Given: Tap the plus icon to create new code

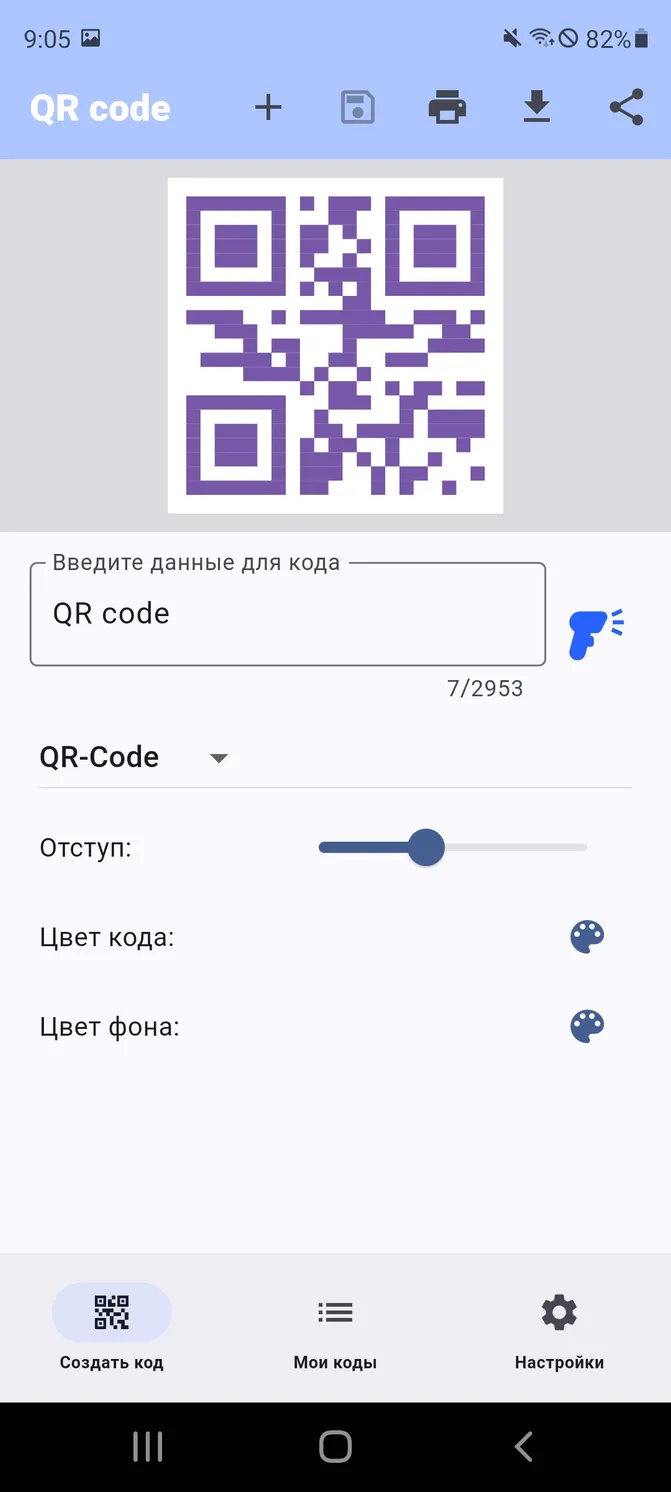Looking at the screenshot, I should point(268,107).
